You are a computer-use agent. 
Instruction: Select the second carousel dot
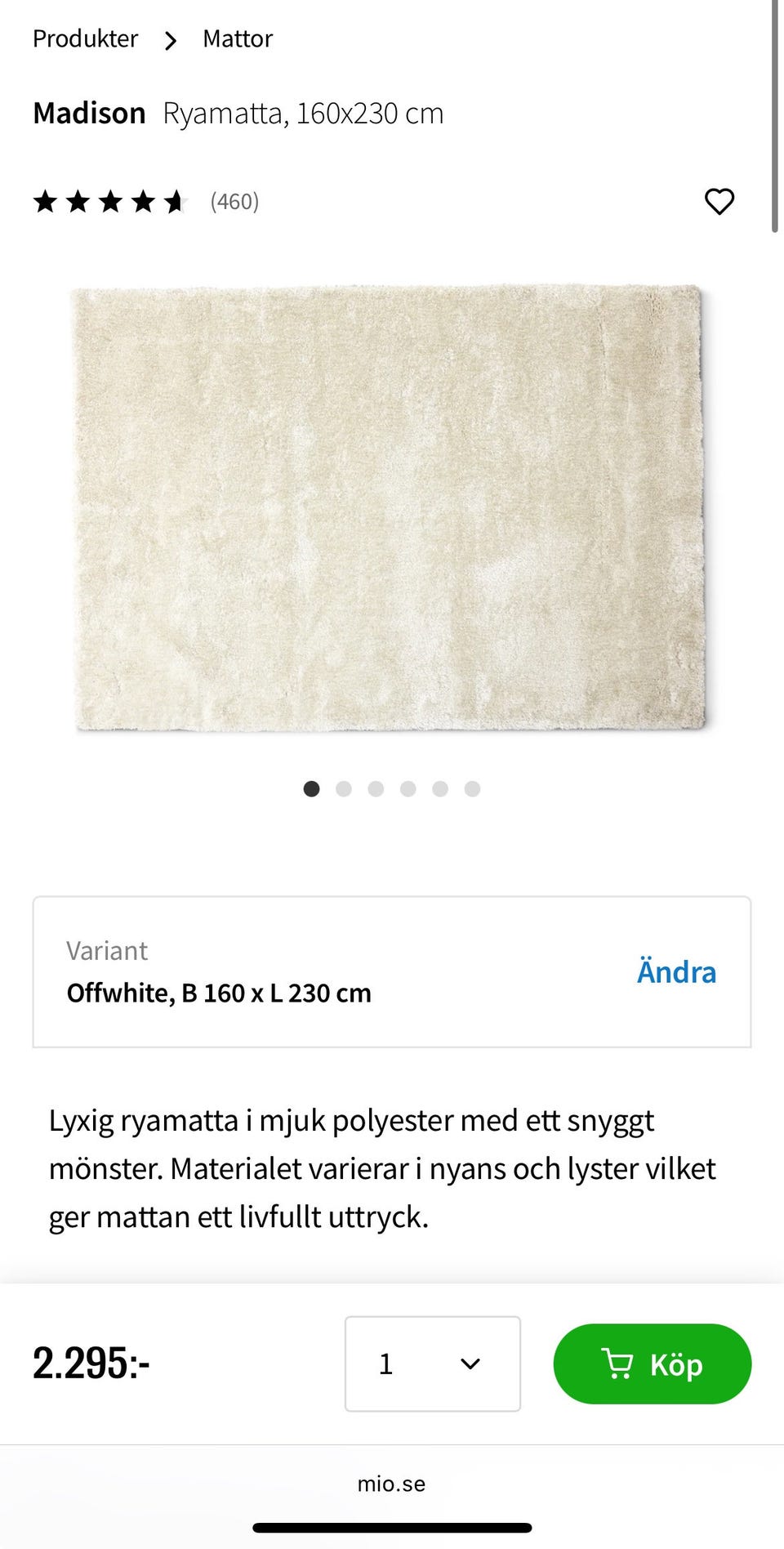(344, 789)
